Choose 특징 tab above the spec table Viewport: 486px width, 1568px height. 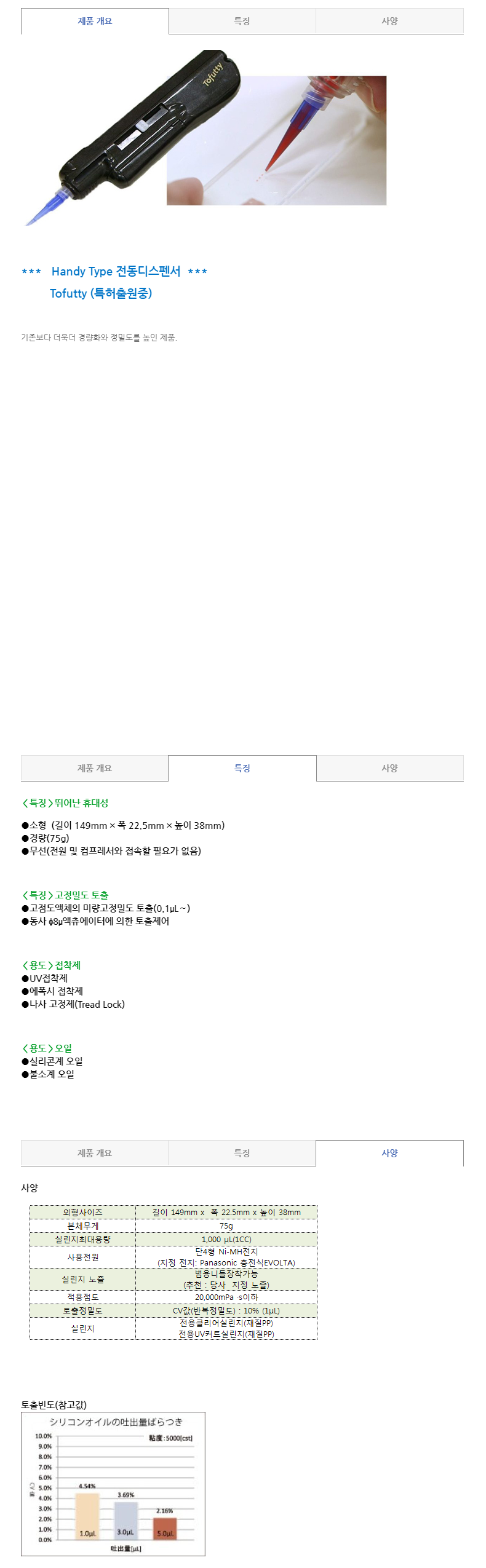tap(242, 1153)
